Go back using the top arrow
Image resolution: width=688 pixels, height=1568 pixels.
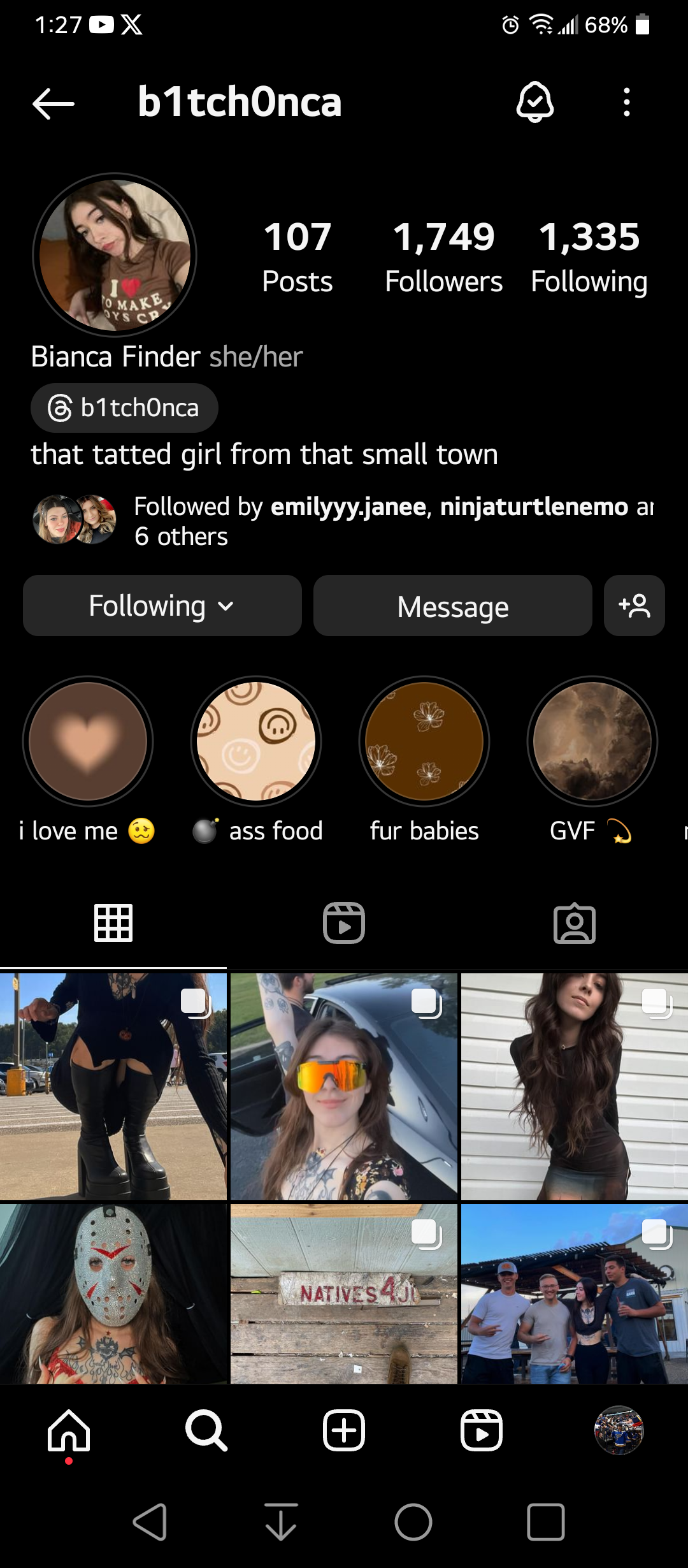pos(54,103)
